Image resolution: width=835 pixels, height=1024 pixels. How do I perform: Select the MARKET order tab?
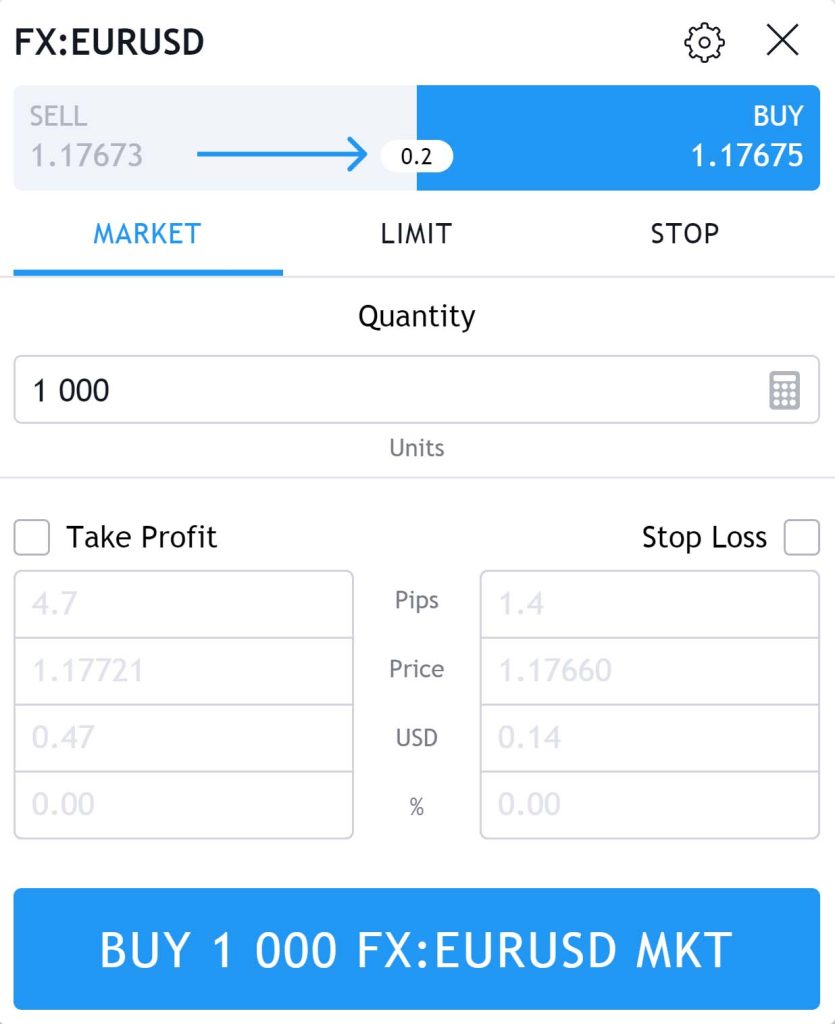[148, 234]
